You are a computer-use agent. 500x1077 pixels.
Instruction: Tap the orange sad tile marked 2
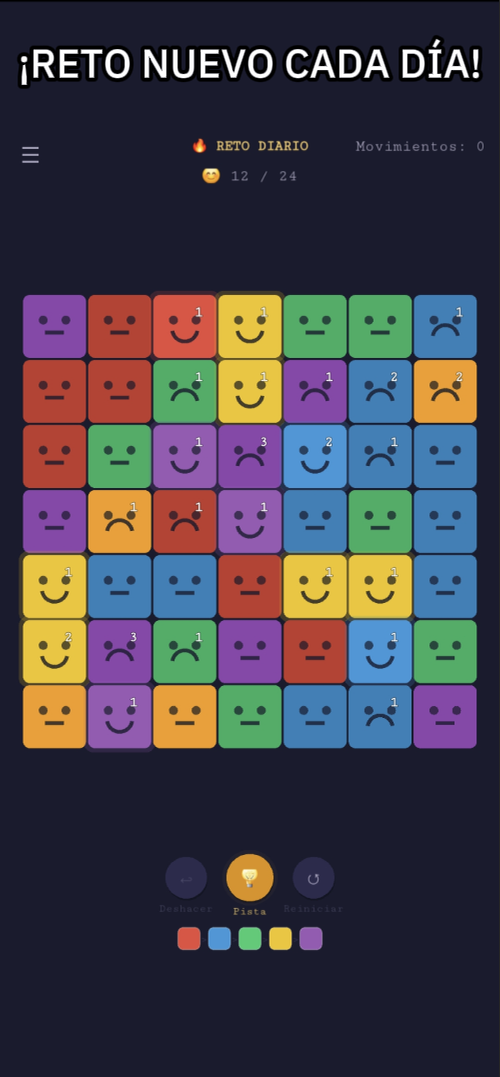445,392
